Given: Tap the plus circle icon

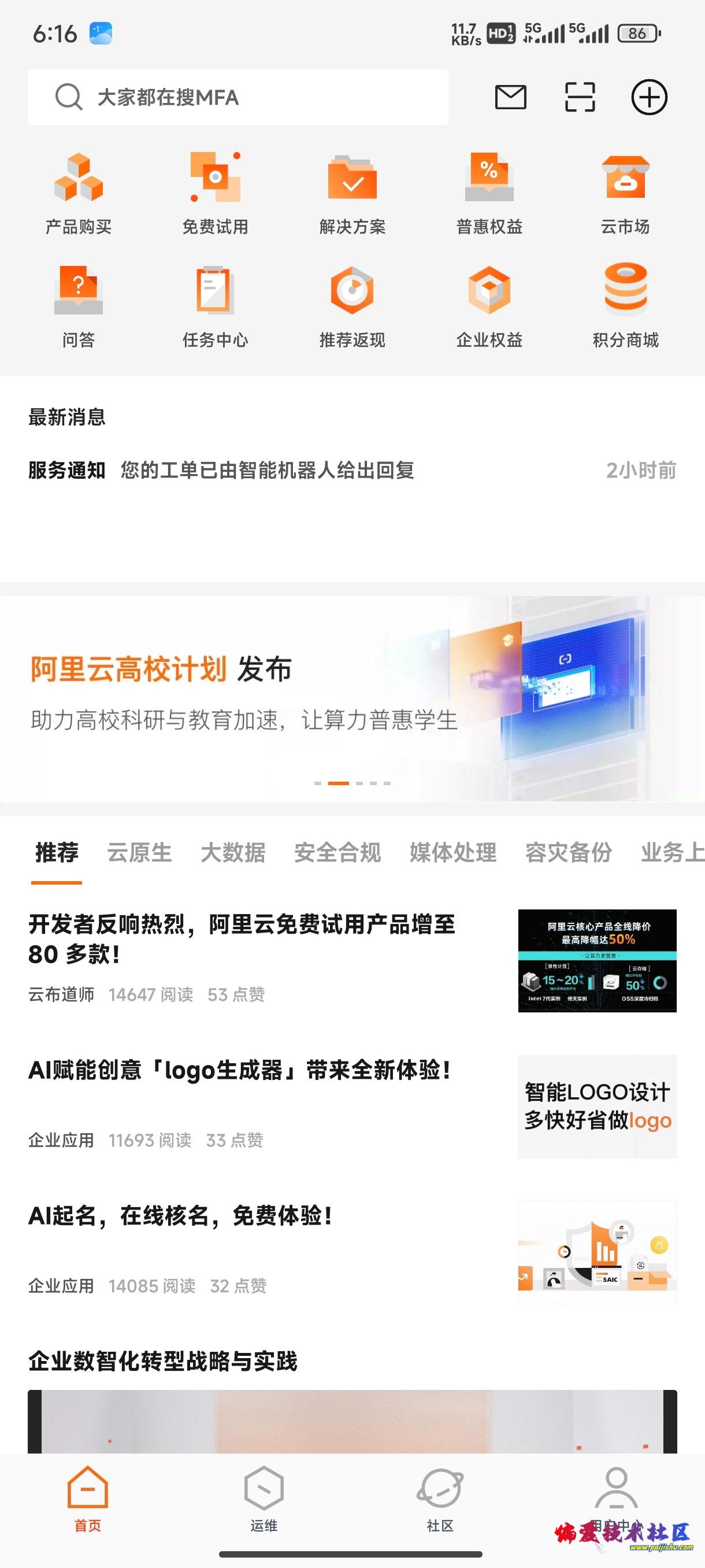Looking at the screenshot, I should 649,97.
